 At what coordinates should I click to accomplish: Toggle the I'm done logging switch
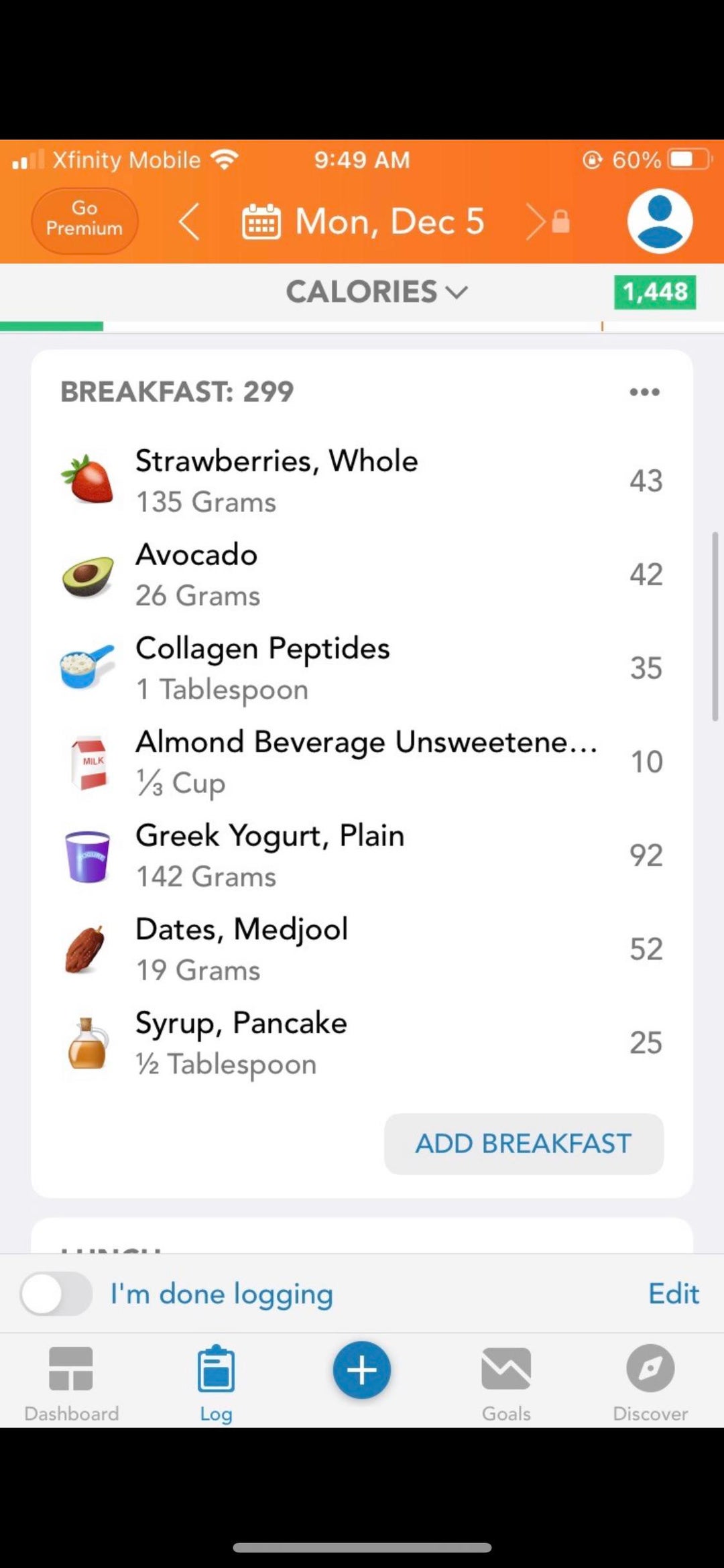pos(56,1294)
